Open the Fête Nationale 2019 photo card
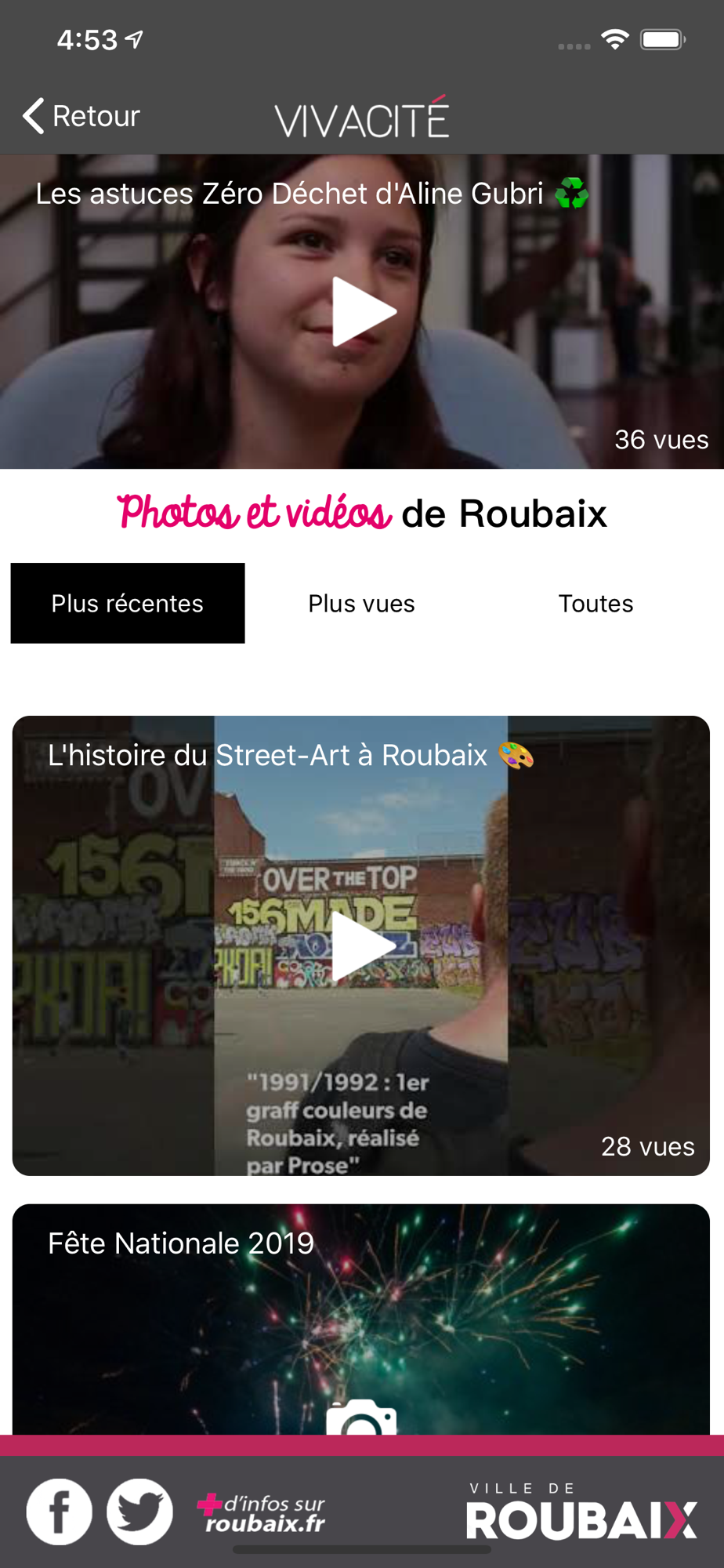This screenshot has height=1568, width=724. coord(361,1325)
